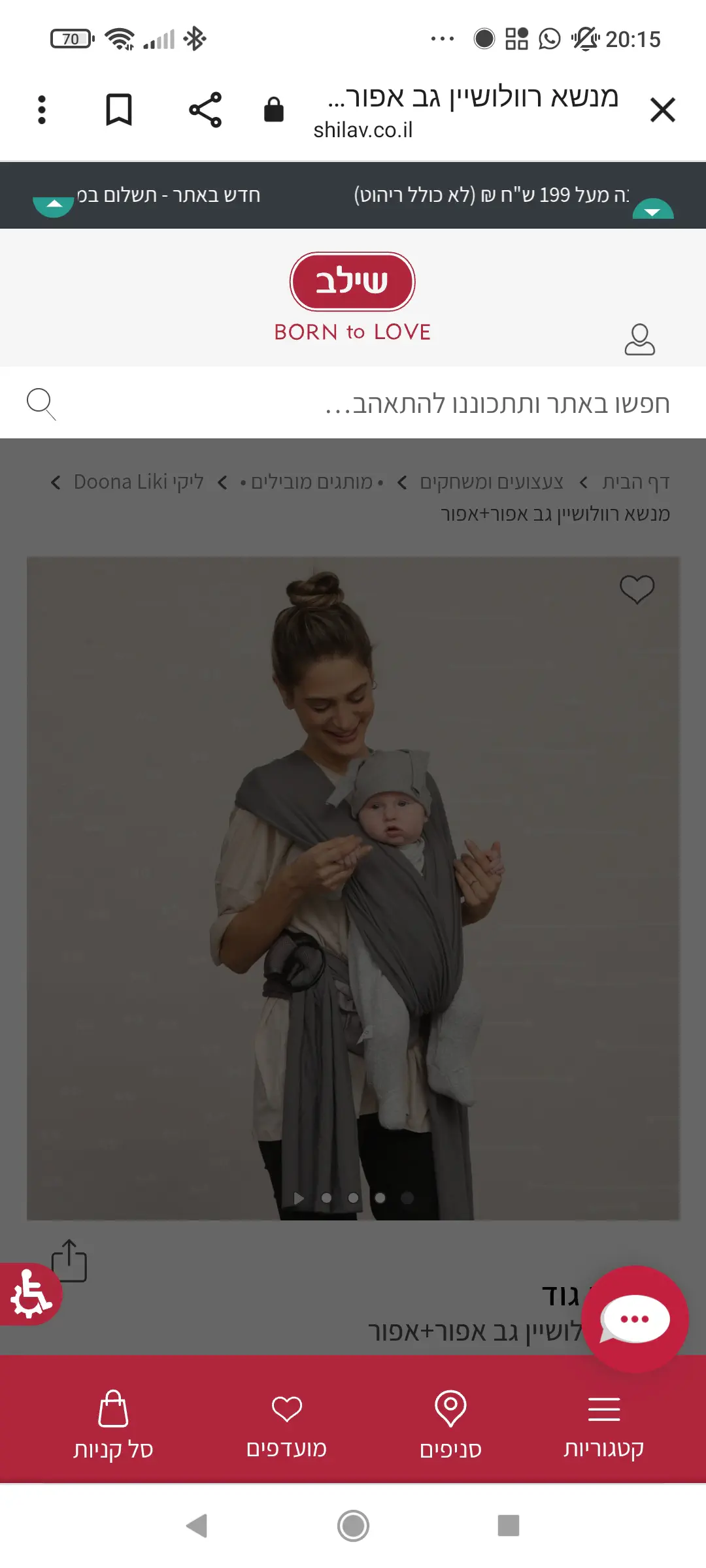
Task: Add product to wishlist with heart icon
Action: pos(637,589)
